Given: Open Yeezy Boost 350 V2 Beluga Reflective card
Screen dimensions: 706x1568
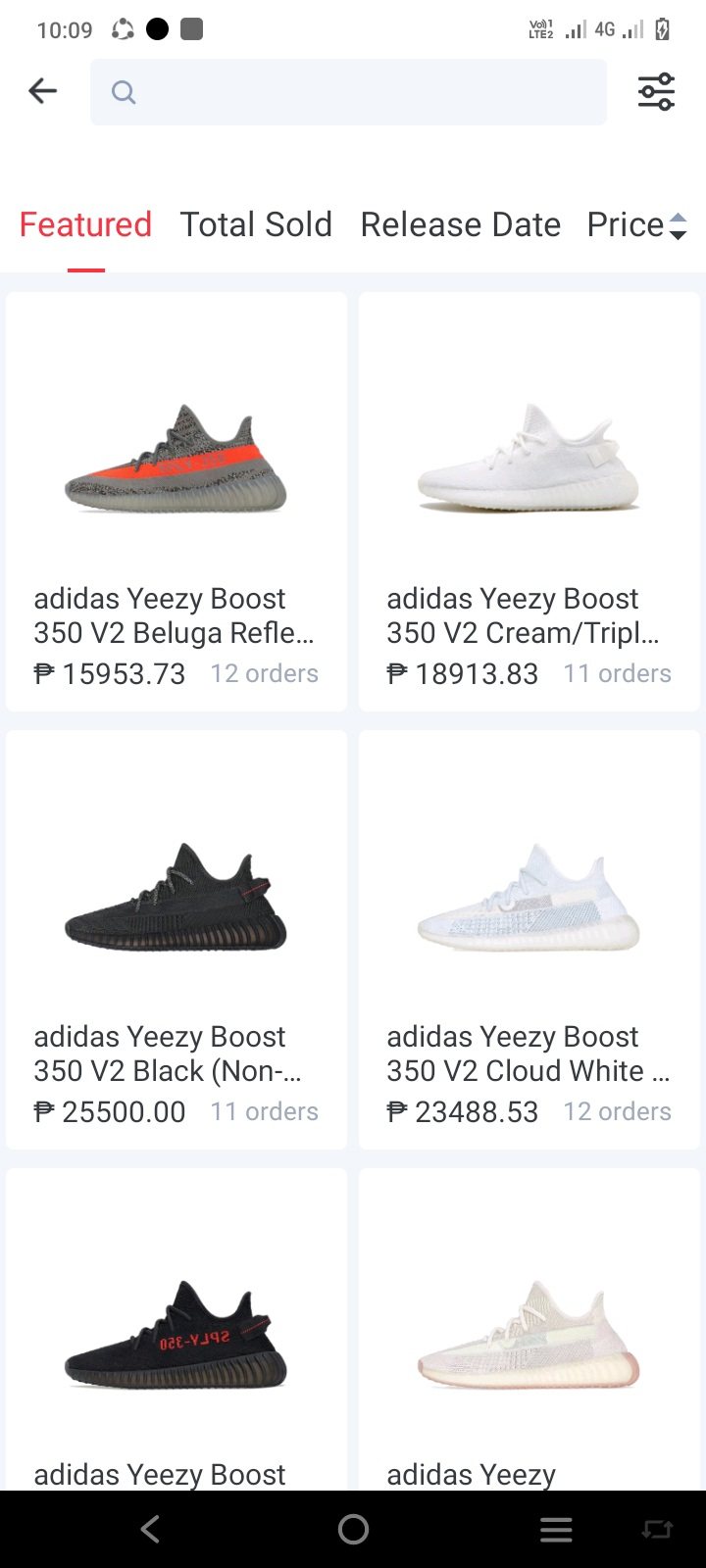Looking at the screenshot, I should point(176,502).
